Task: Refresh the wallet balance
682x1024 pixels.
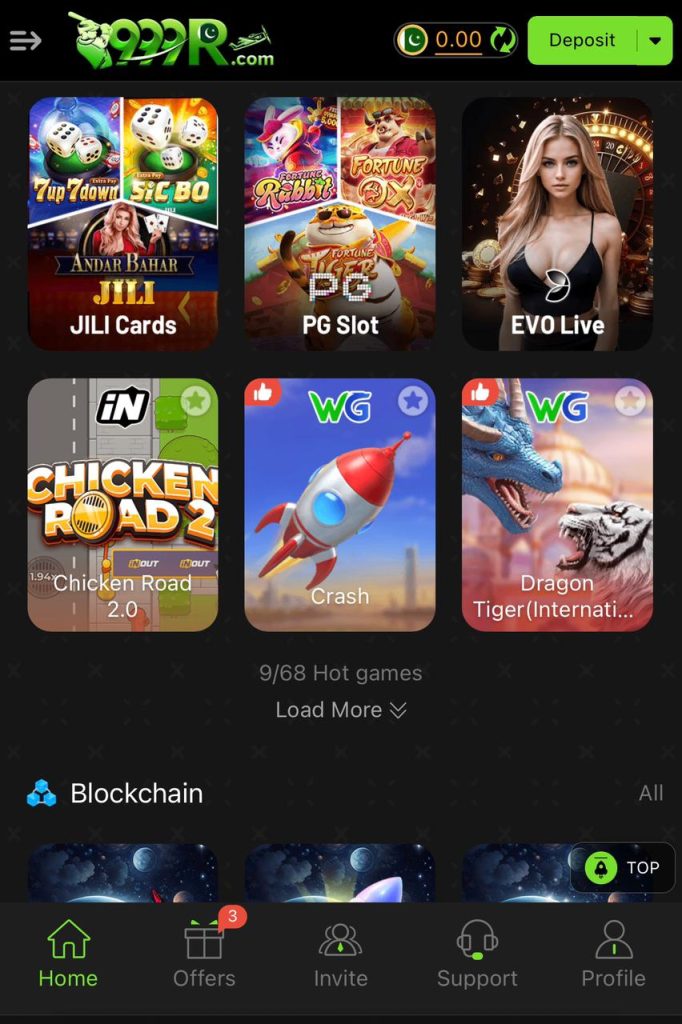Action: (x=503, y=41)
